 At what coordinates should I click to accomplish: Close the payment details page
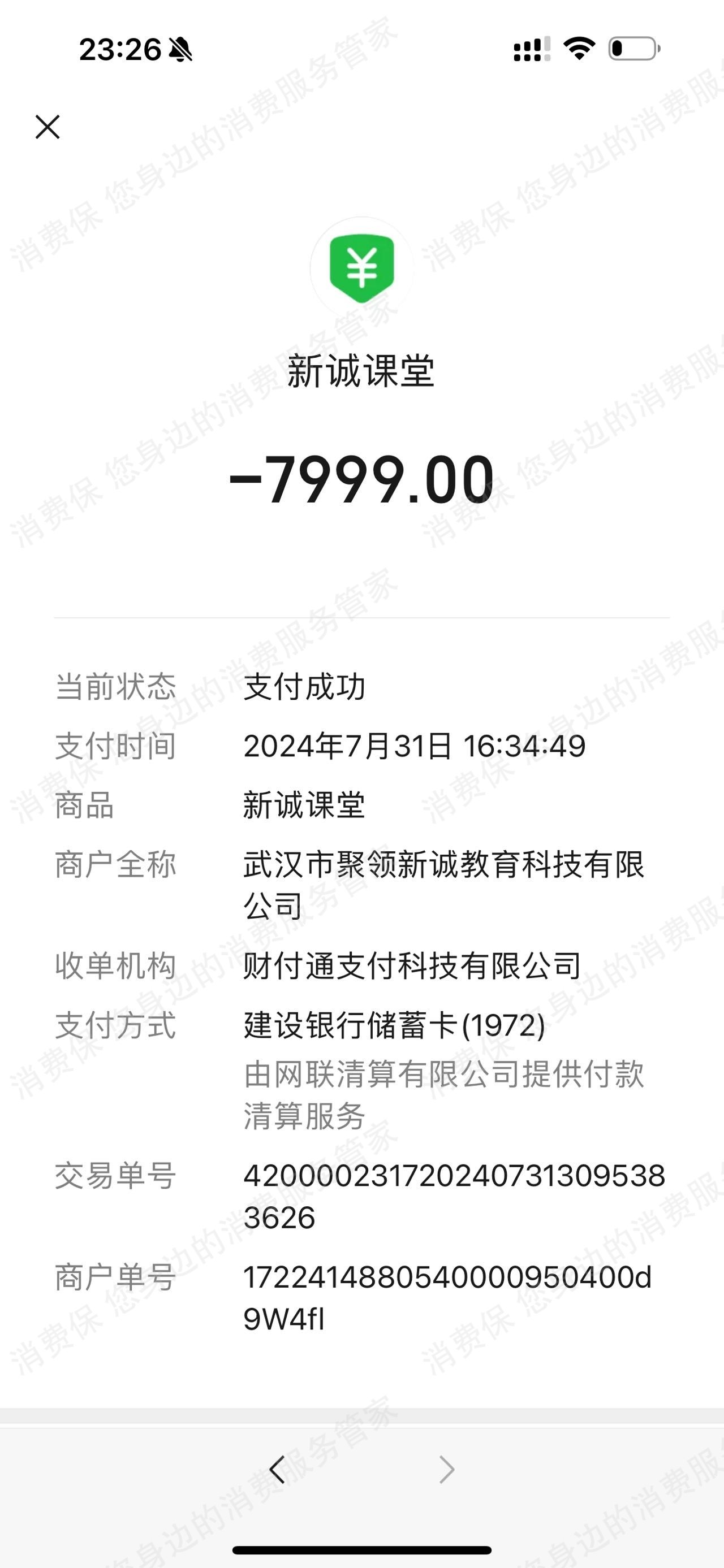click(48, 127)
